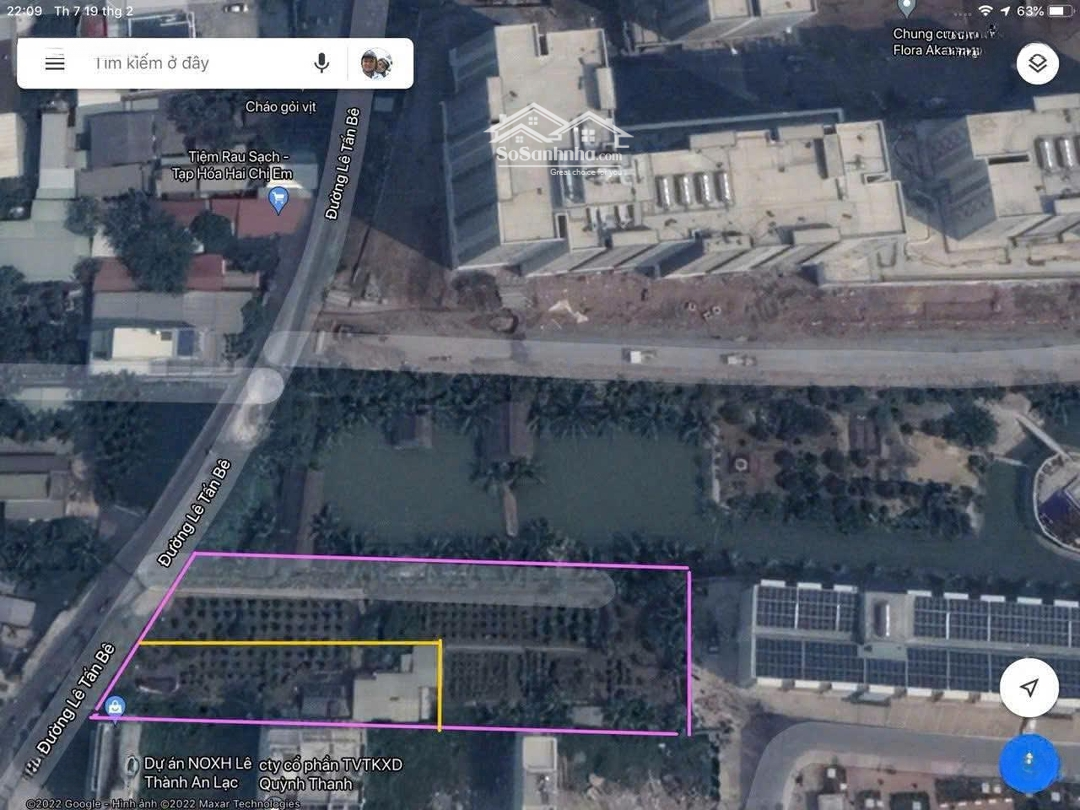The height and width of the screenshot is (810, 1080).
Task: Start voice search with the microphone
Action: coord(321,63)
